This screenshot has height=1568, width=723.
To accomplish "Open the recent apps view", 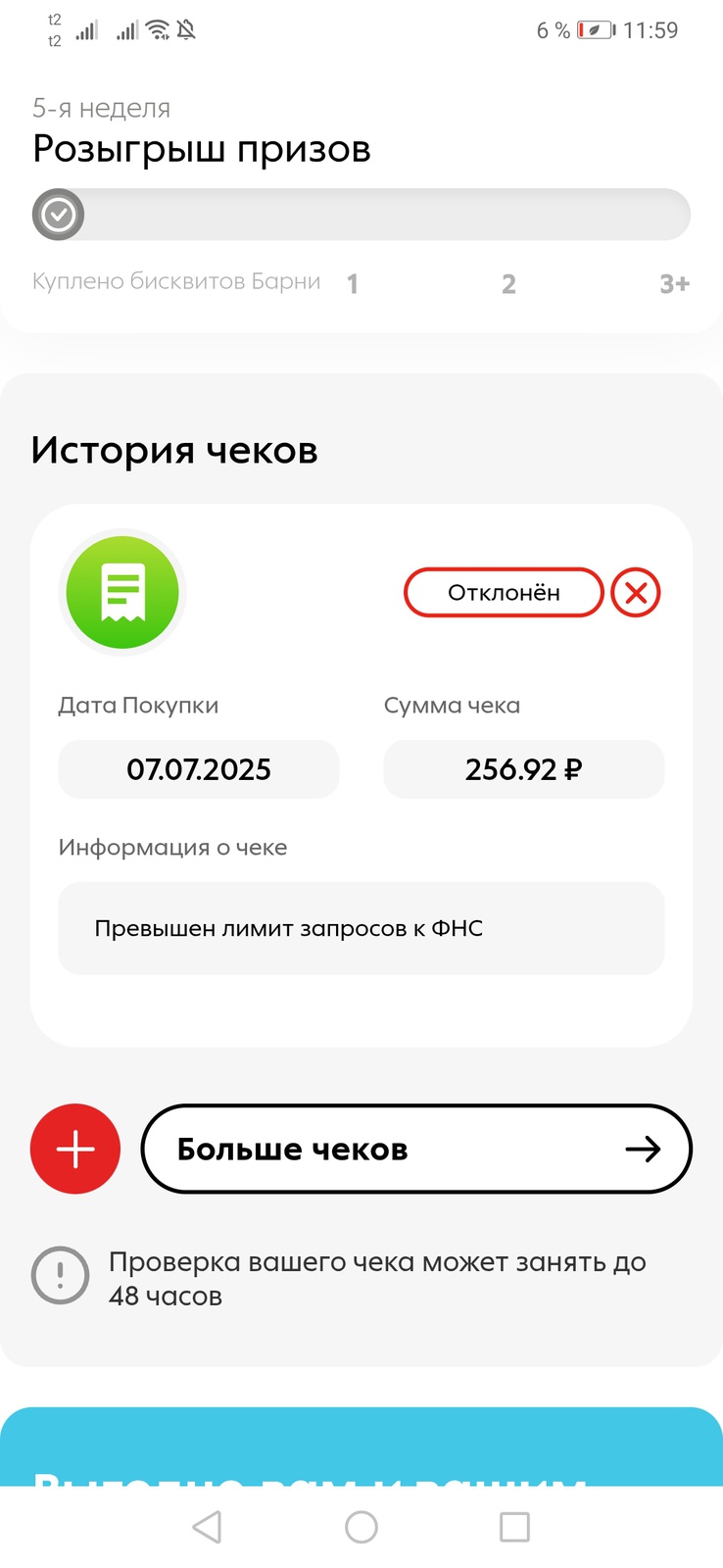I will pos(514,1526).
